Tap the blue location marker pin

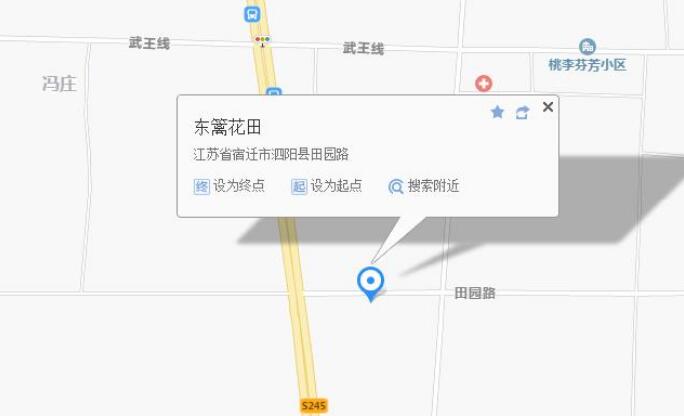click(x=371, y=281)
